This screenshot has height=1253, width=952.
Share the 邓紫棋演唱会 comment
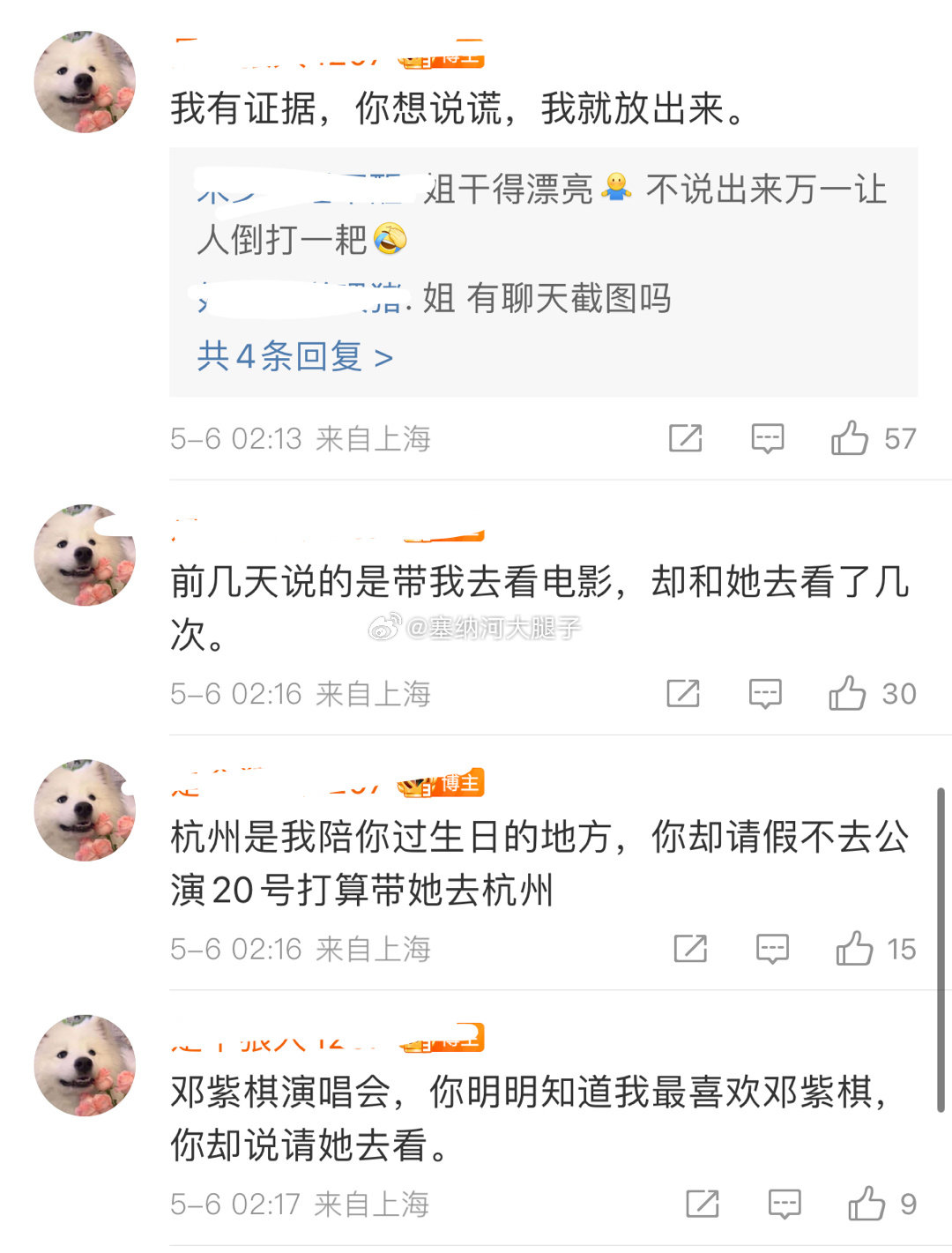point(703,1205)
